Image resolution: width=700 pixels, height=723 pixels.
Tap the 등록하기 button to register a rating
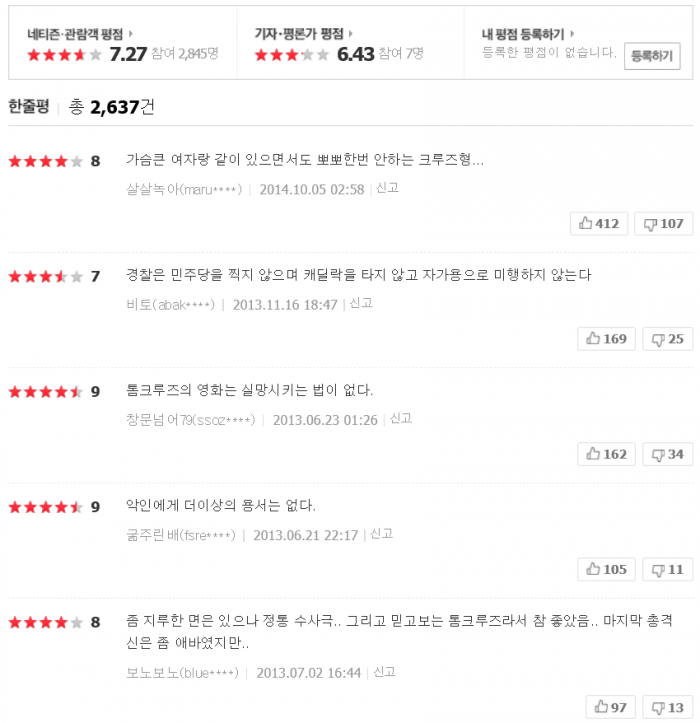652,57
